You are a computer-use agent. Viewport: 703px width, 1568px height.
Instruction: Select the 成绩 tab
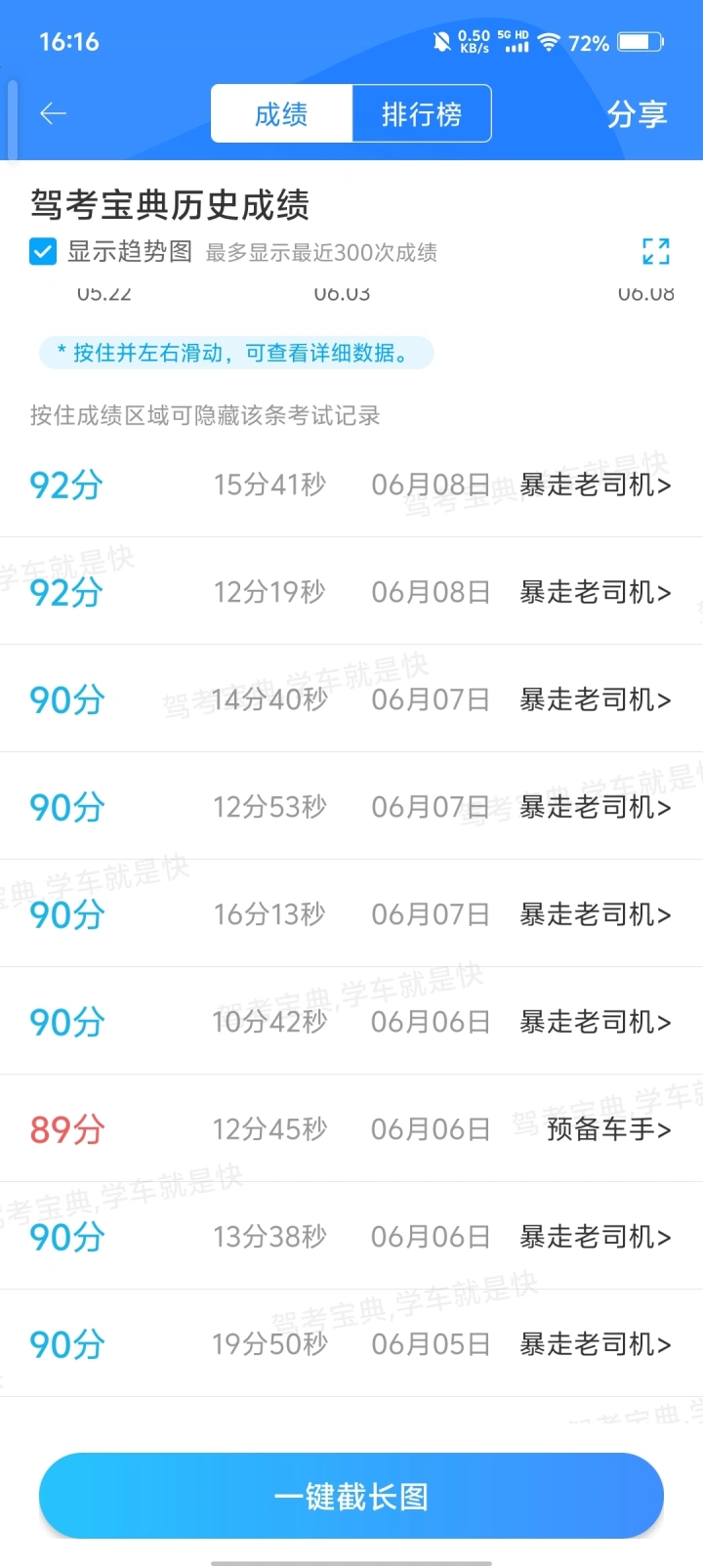tap(281, 114)
